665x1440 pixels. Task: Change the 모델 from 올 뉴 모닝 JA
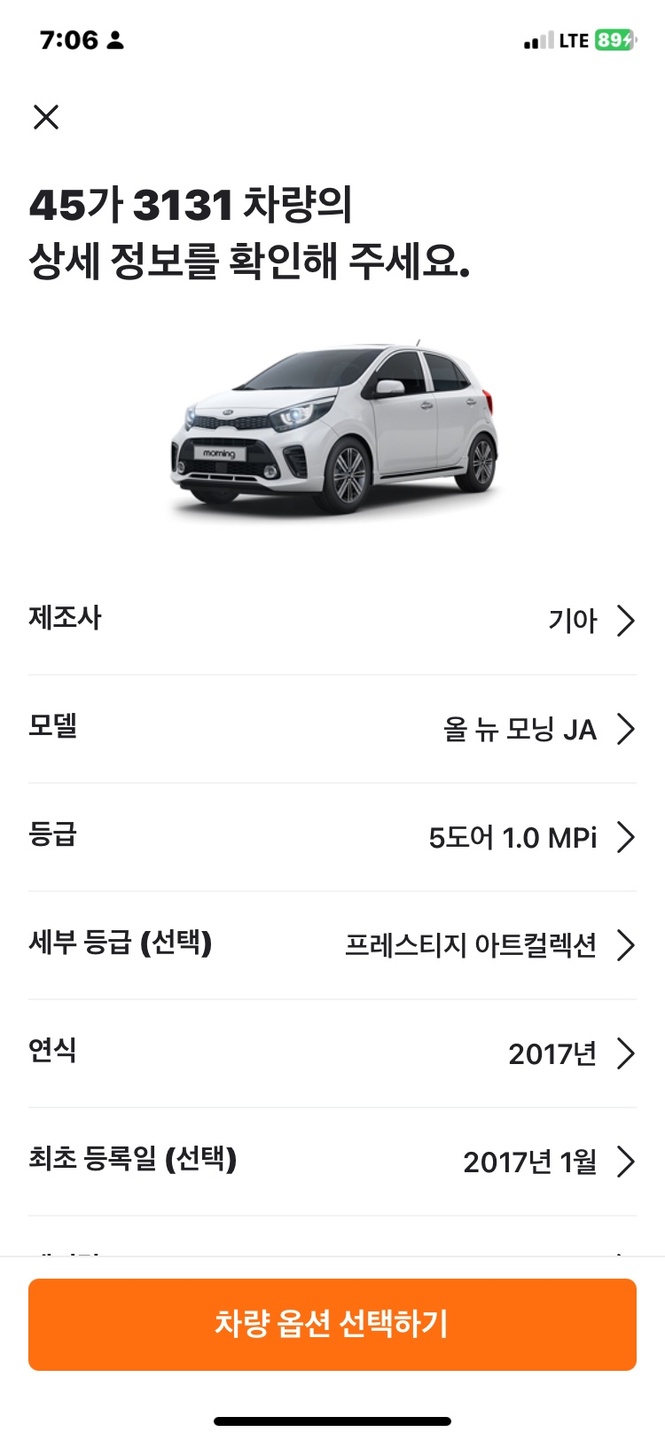[332, 729]
